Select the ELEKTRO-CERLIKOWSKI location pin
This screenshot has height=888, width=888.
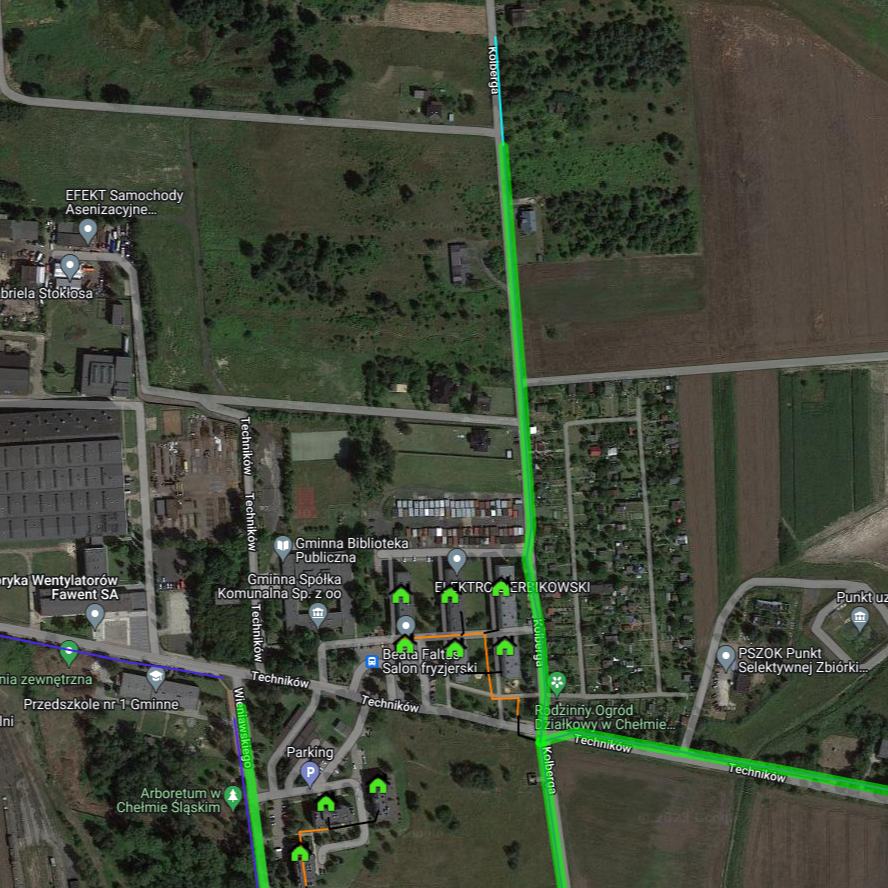tap(457, 560)
